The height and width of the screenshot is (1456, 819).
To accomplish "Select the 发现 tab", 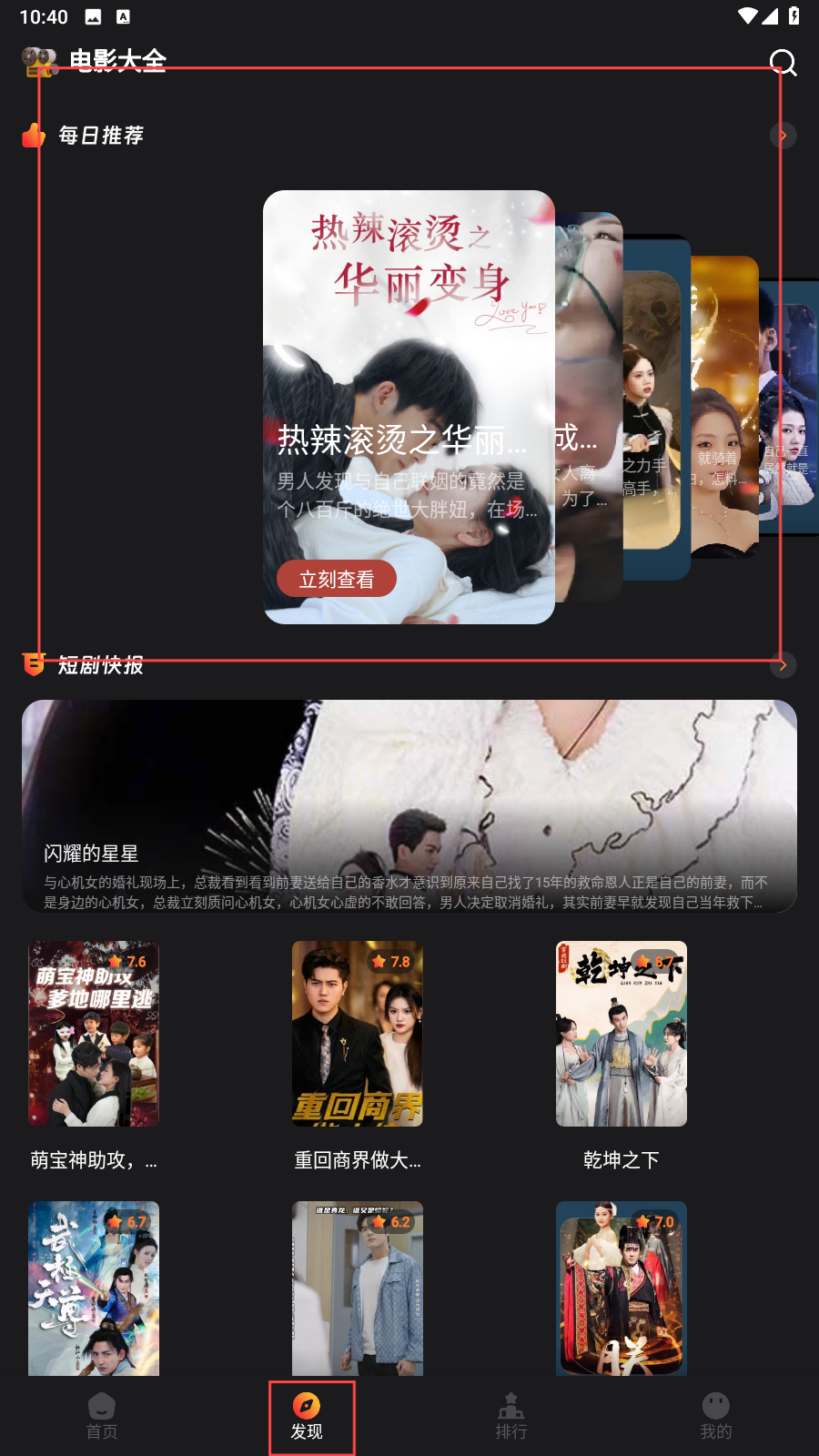I will point(307,1417).
